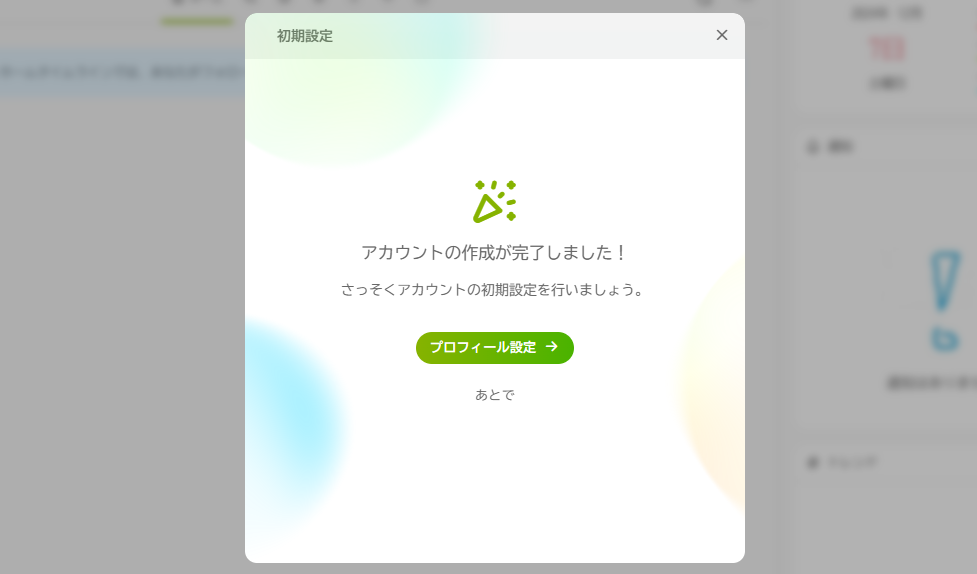Close the 初期設定 dialog
Screen dimensions: 977x574
pos(722,35)
